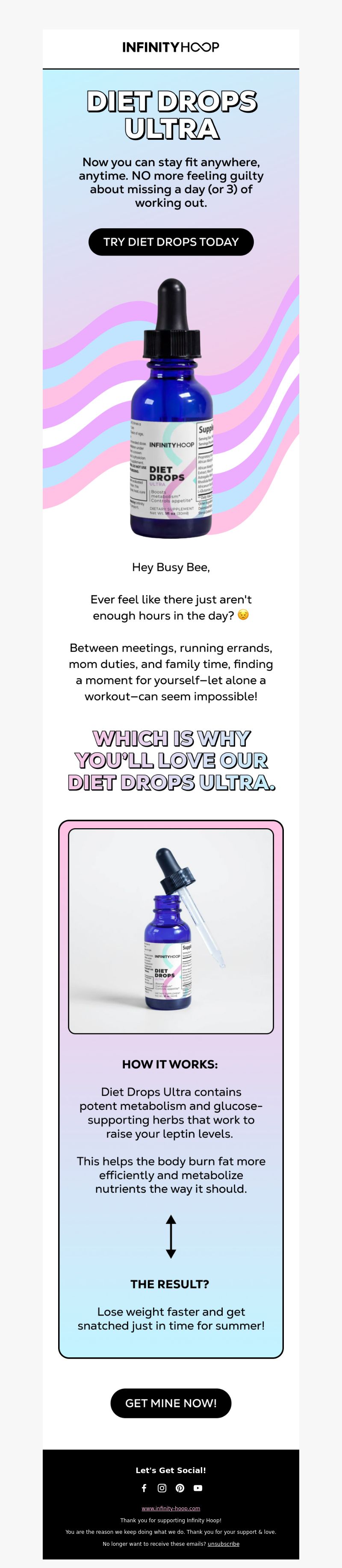This screenshot has width=342, height=1568.
Task: Open the Instagram social icon
Action: [162, 1488]
